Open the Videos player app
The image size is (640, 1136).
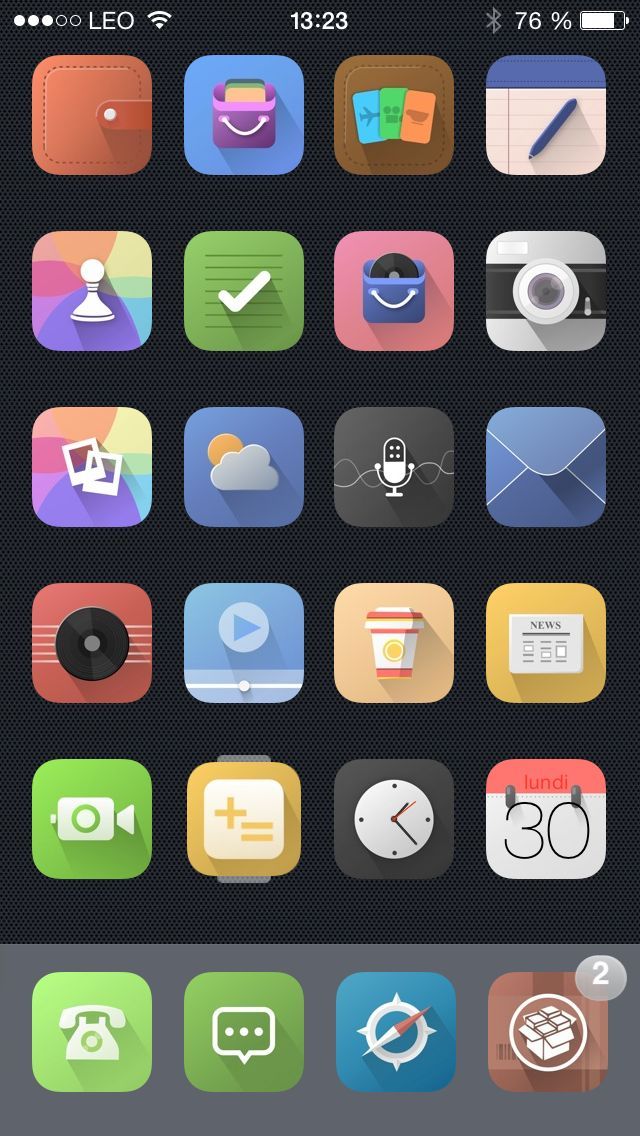coord(244,643)
